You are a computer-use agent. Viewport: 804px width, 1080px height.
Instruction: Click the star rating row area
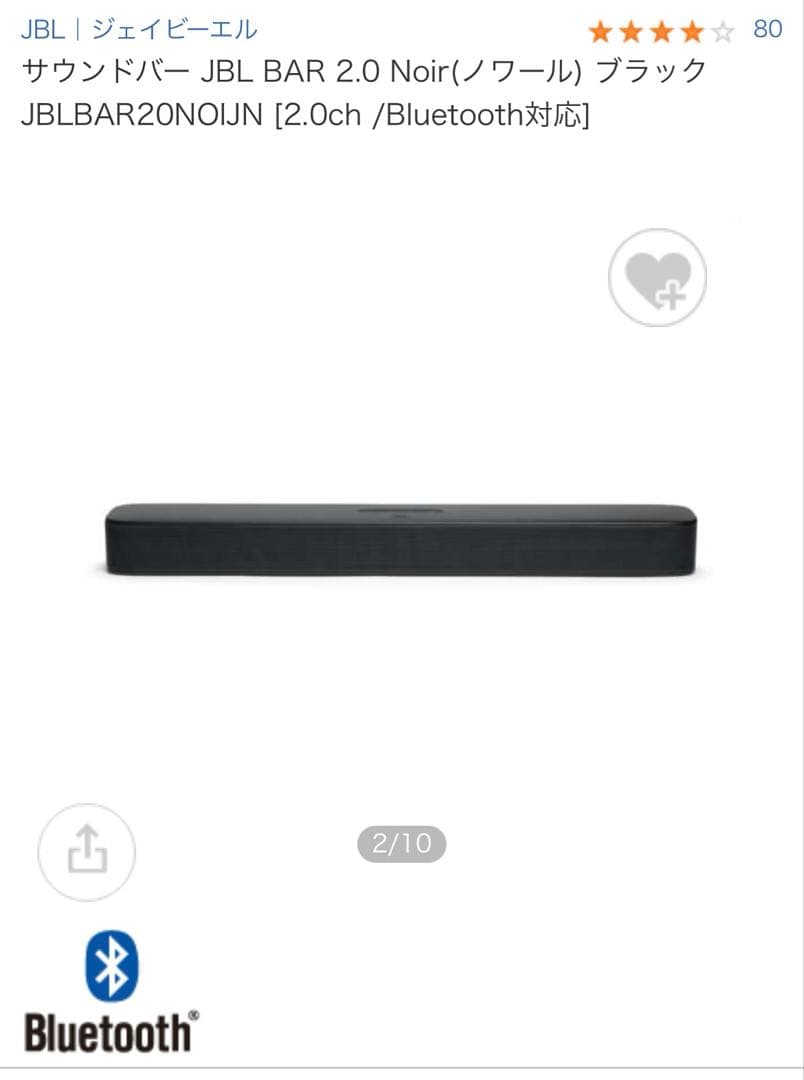[660, 30]
